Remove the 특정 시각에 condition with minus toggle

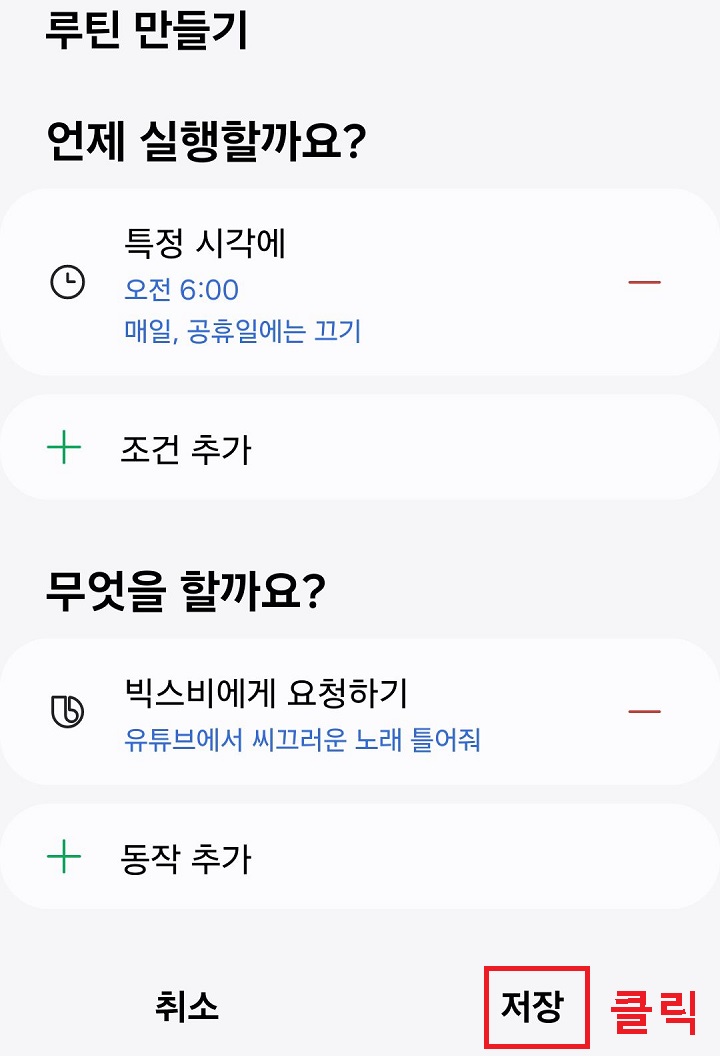click(644, 284)
